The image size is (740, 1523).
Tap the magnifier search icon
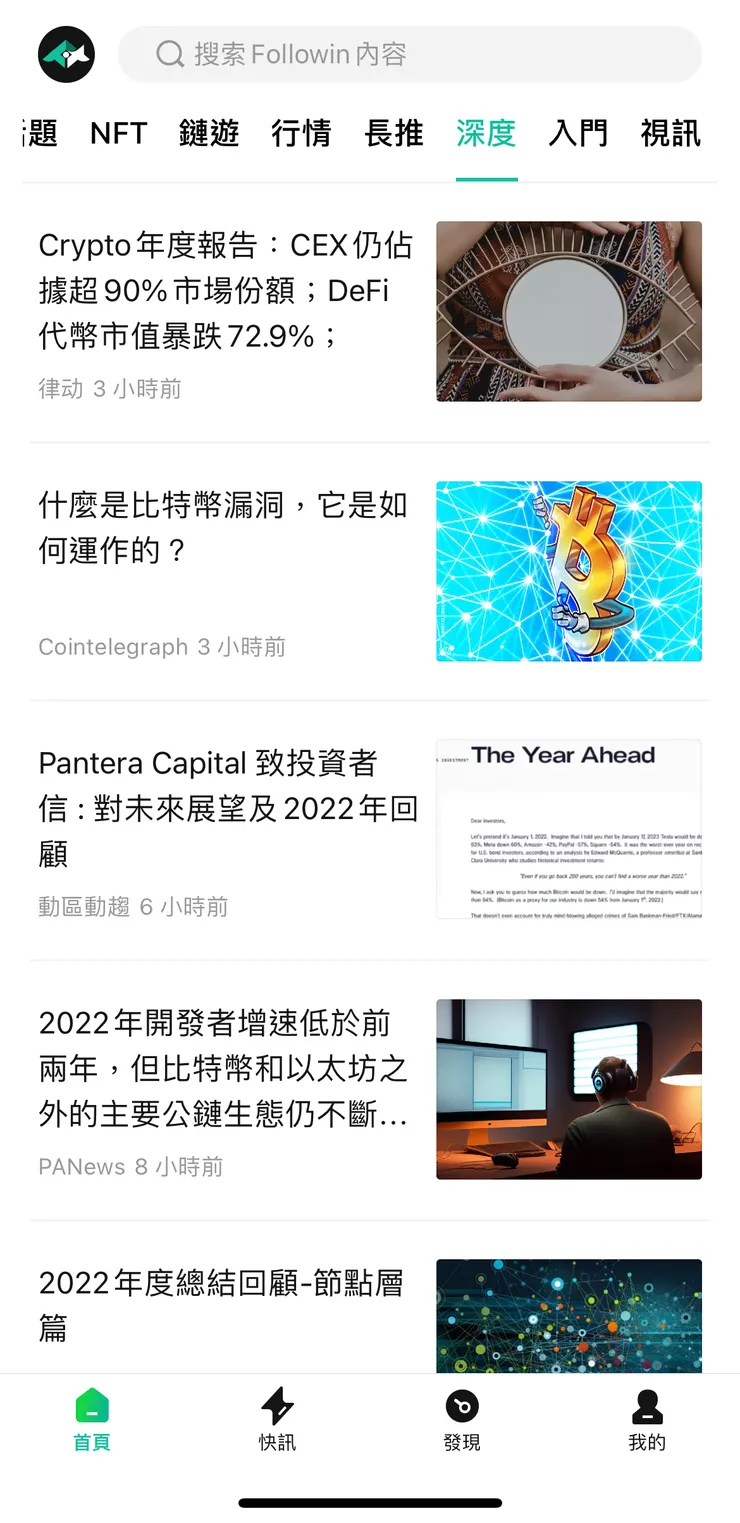click(168, 54)
